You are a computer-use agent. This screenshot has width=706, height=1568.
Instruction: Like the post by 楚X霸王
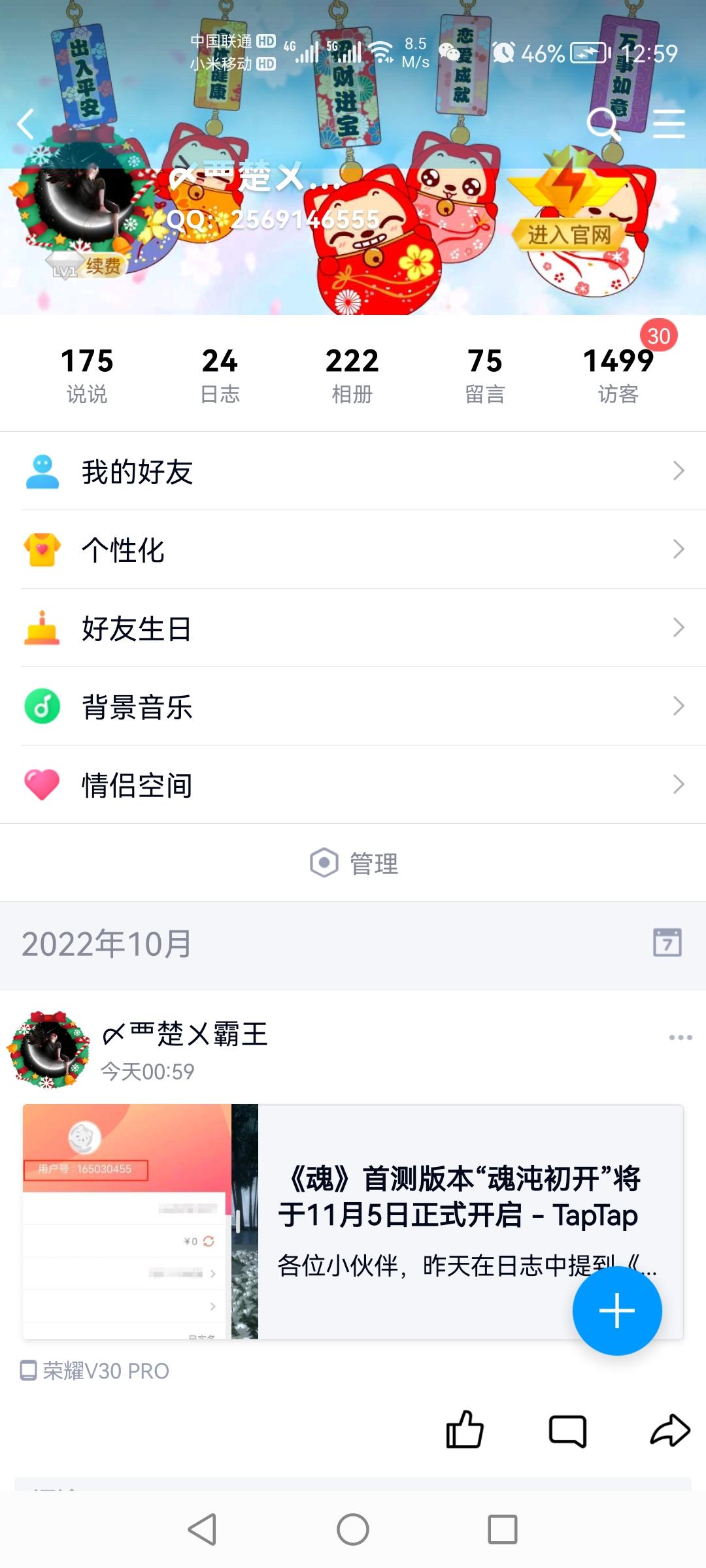(465, 1430)
